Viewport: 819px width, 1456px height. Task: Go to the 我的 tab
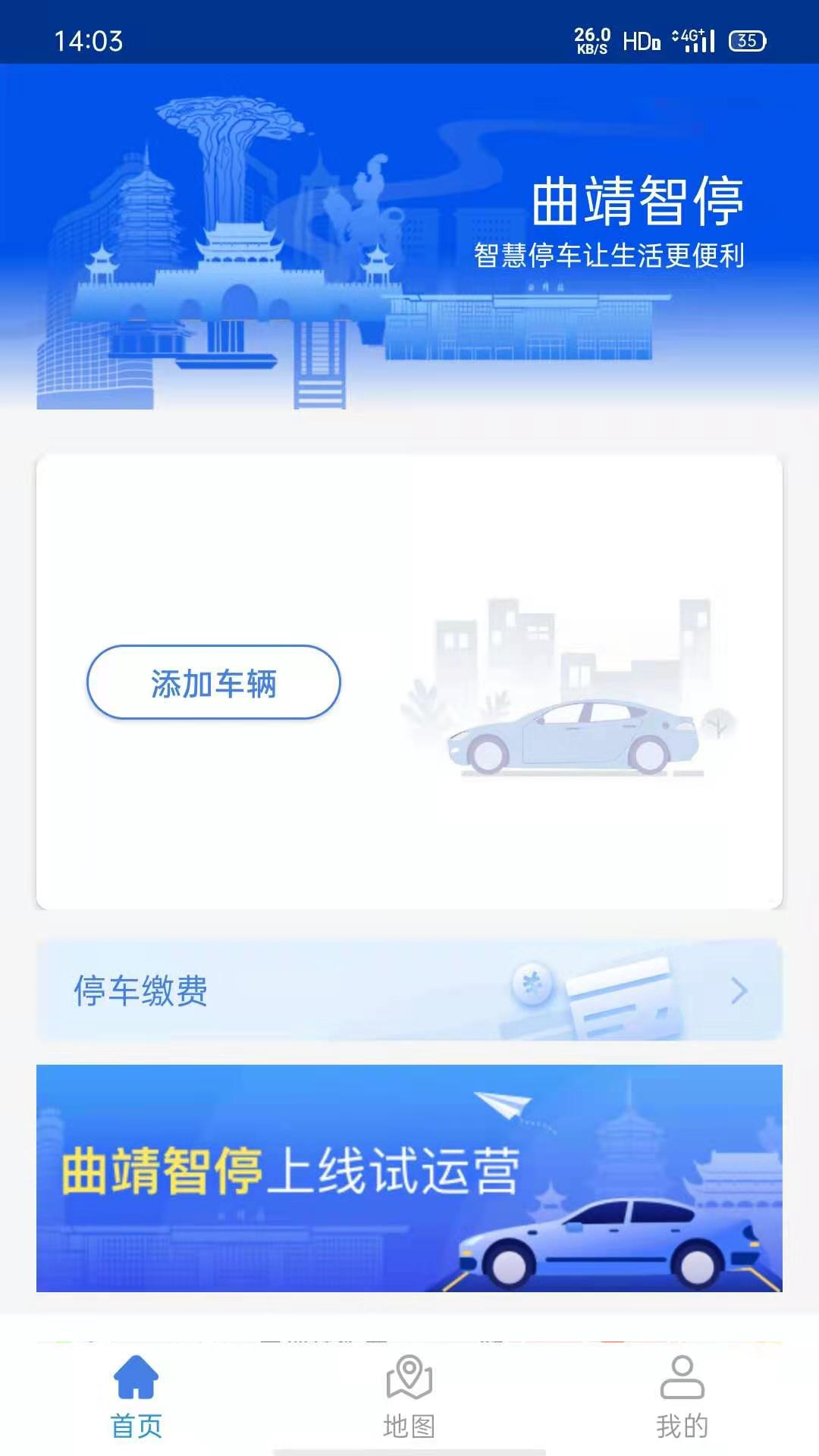click(682, 1397)
